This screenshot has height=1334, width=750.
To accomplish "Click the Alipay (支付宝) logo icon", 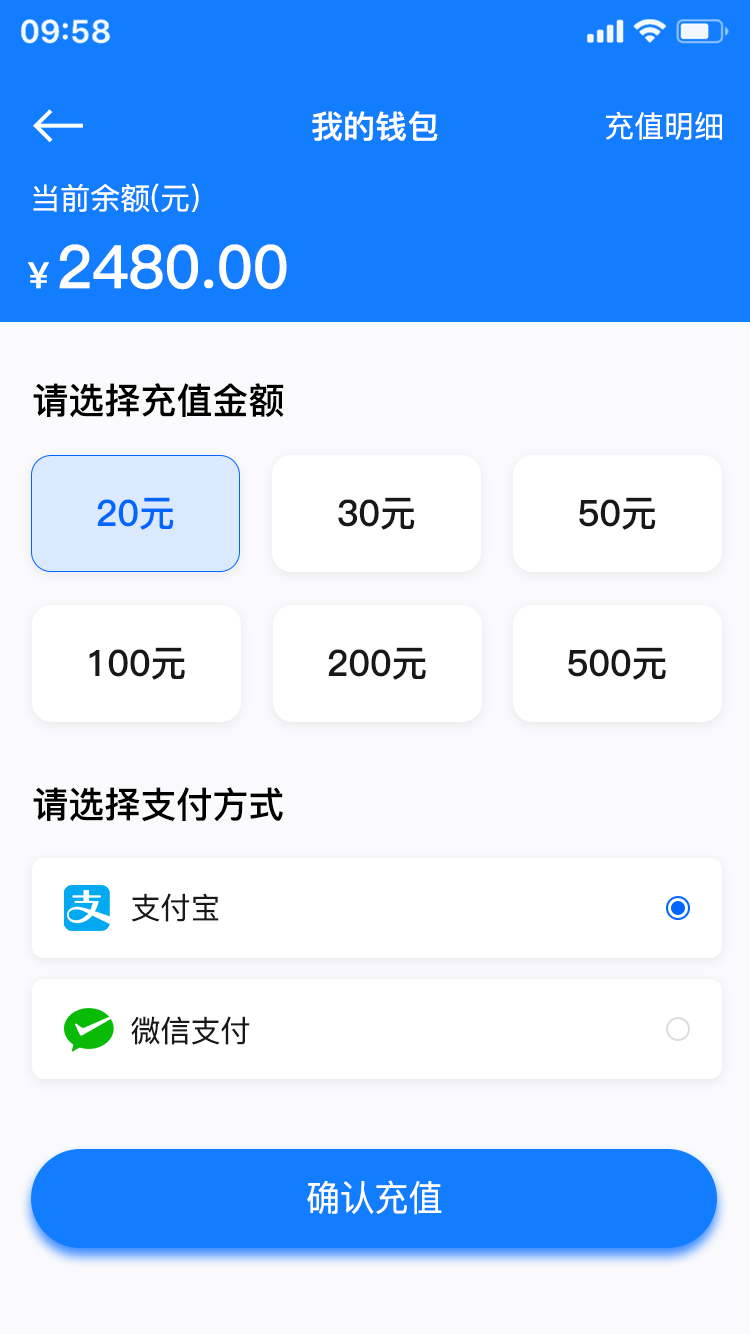I will point(87,908).
